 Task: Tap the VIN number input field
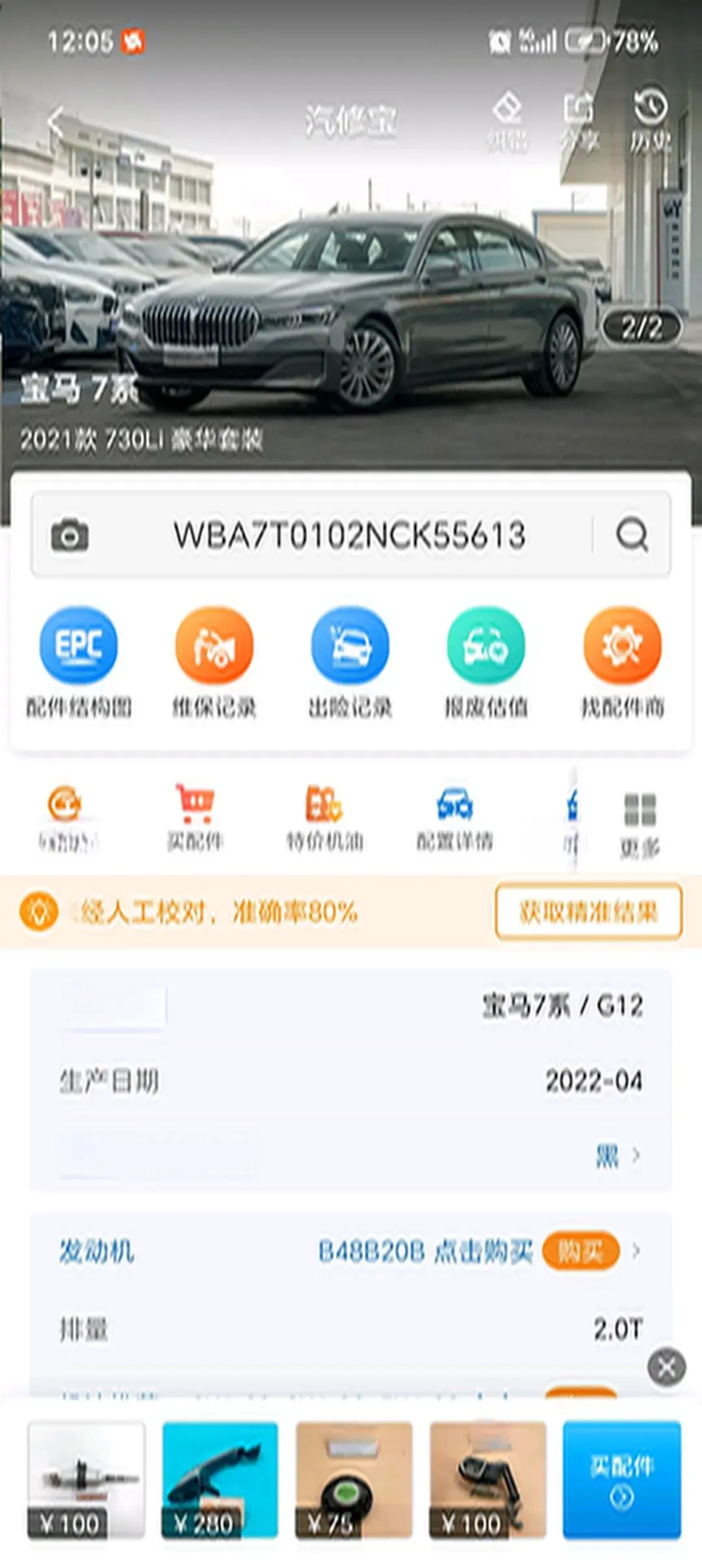349,535
